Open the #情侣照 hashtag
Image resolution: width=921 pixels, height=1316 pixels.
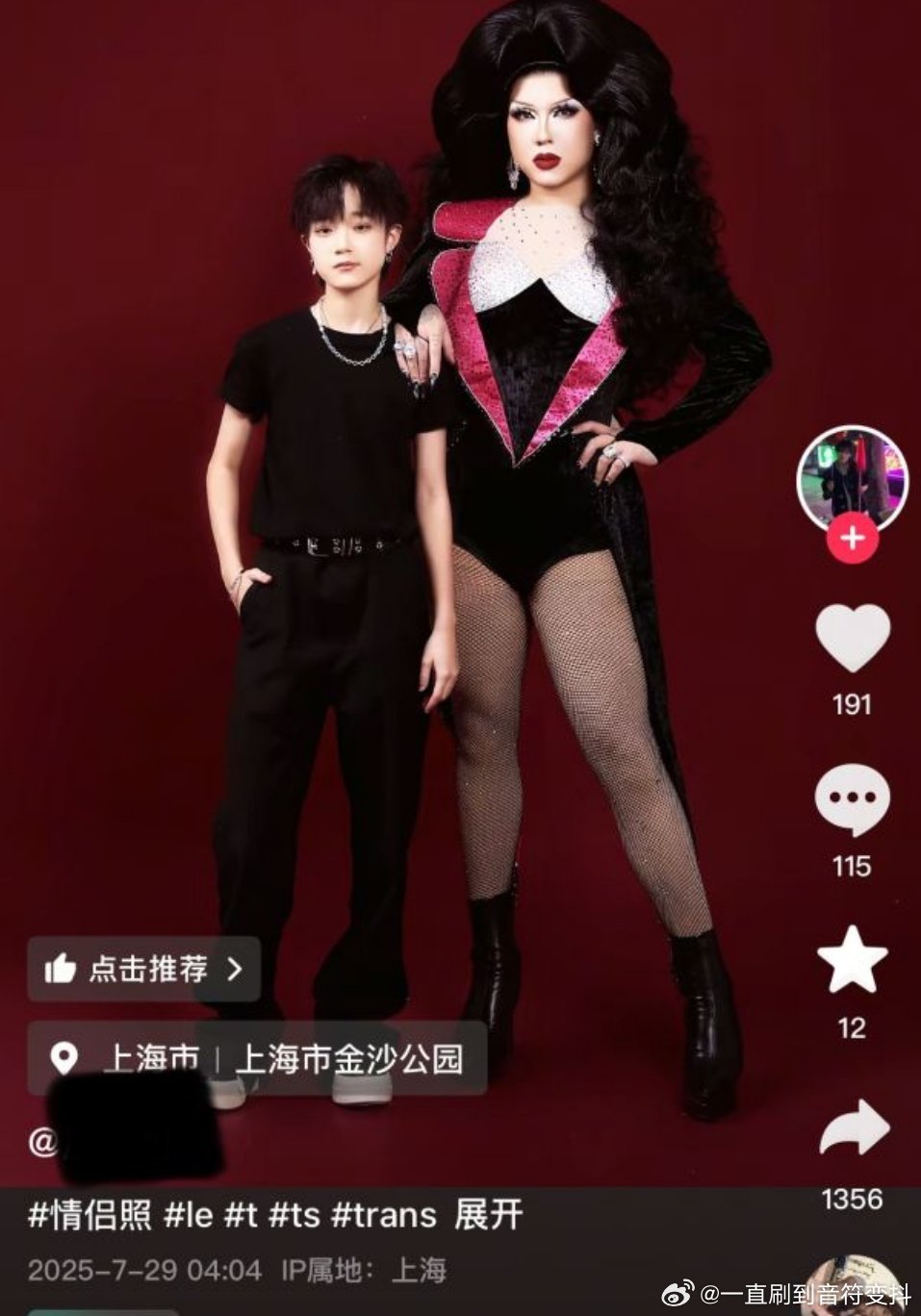90,1215
